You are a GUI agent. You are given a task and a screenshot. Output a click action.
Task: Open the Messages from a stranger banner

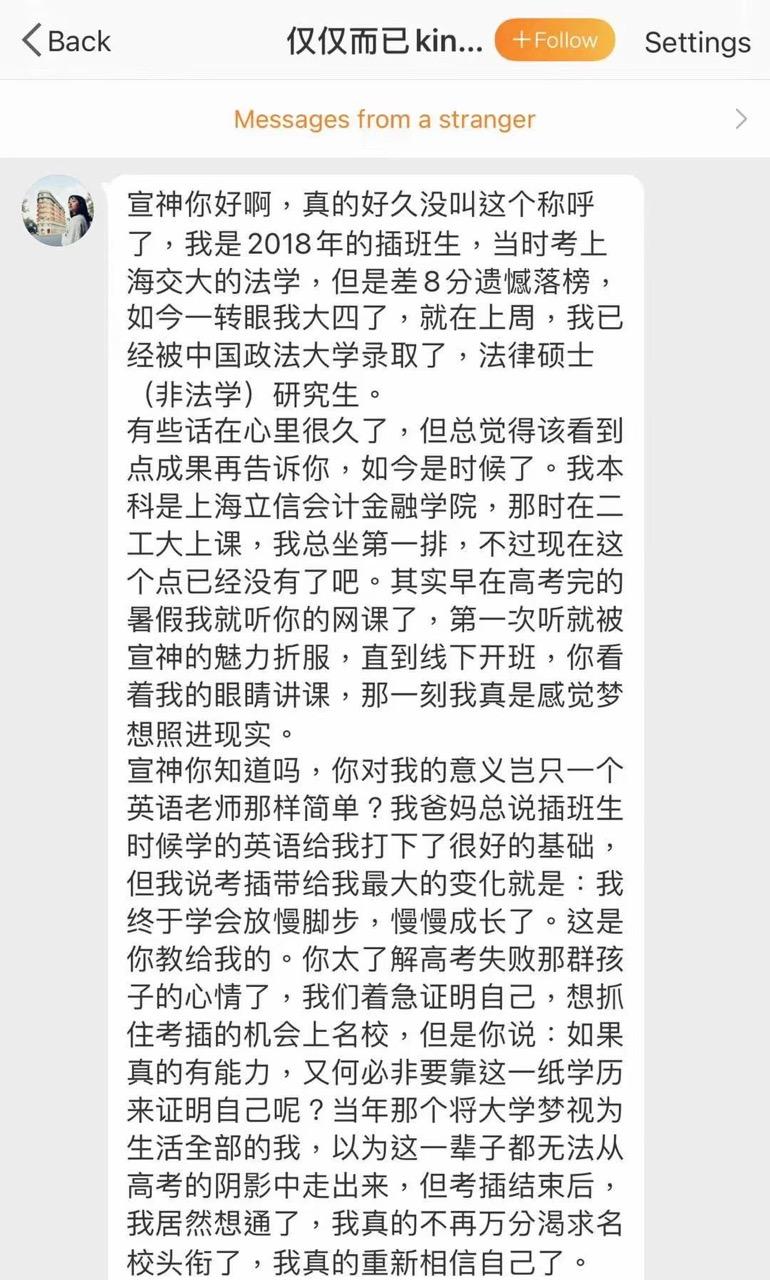385,119
